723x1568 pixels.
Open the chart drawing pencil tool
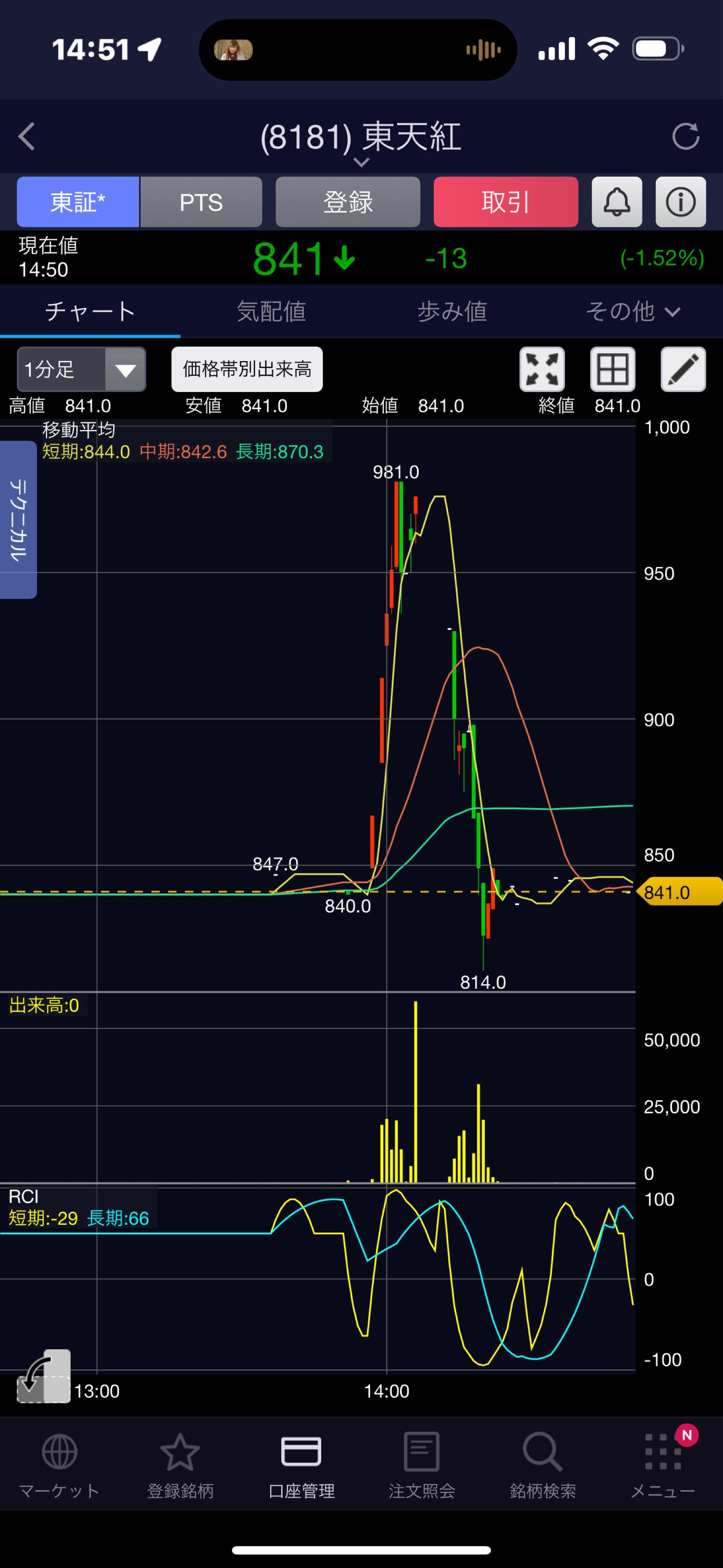(x=683, y=369)
